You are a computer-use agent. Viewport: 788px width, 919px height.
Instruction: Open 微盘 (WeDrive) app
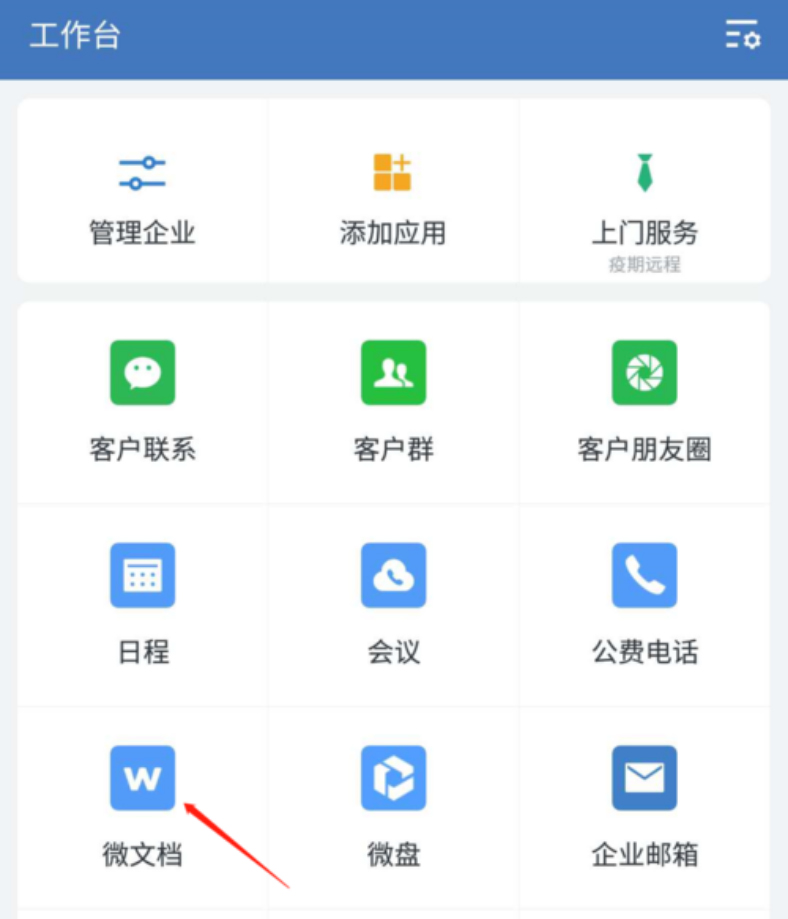(x=393, y=801)
